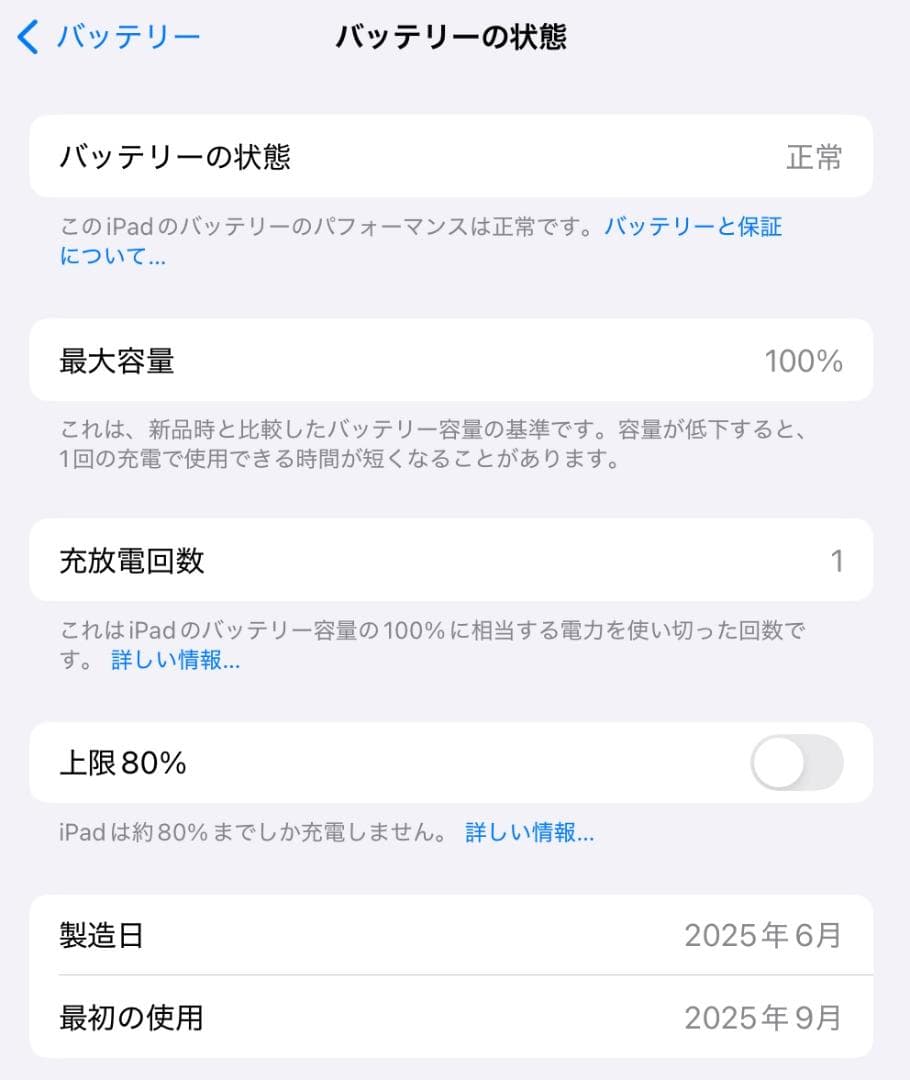Open the バッテリーと保証について link
Image resolution: width=910 pixels, height=1080 pixels.
[x=693, y=227]
